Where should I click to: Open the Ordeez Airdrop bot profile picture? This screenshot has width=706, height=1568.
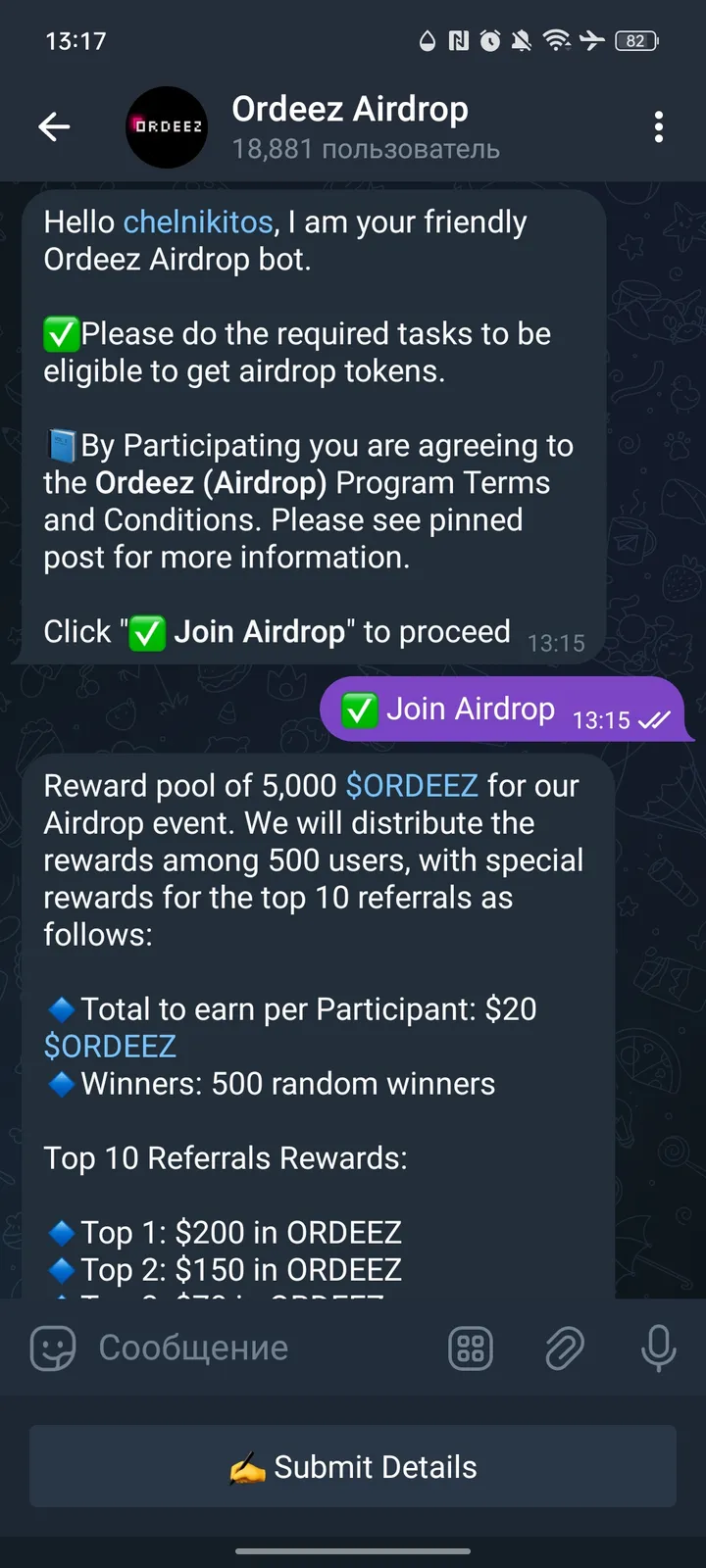(167, 126)
